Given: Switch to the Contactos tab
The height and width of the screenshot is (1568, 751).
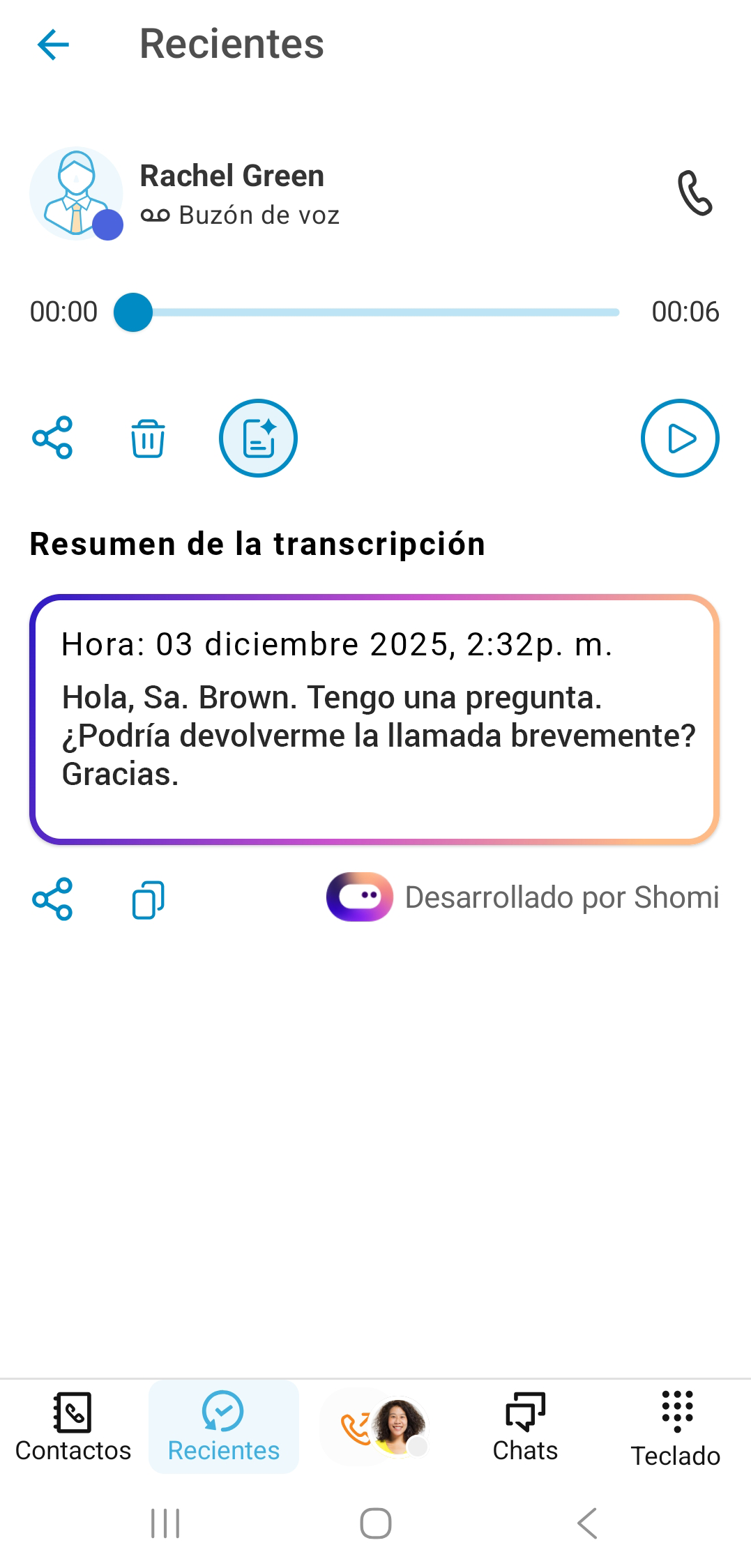Looking at the screenshot, I should point(73,1426).
